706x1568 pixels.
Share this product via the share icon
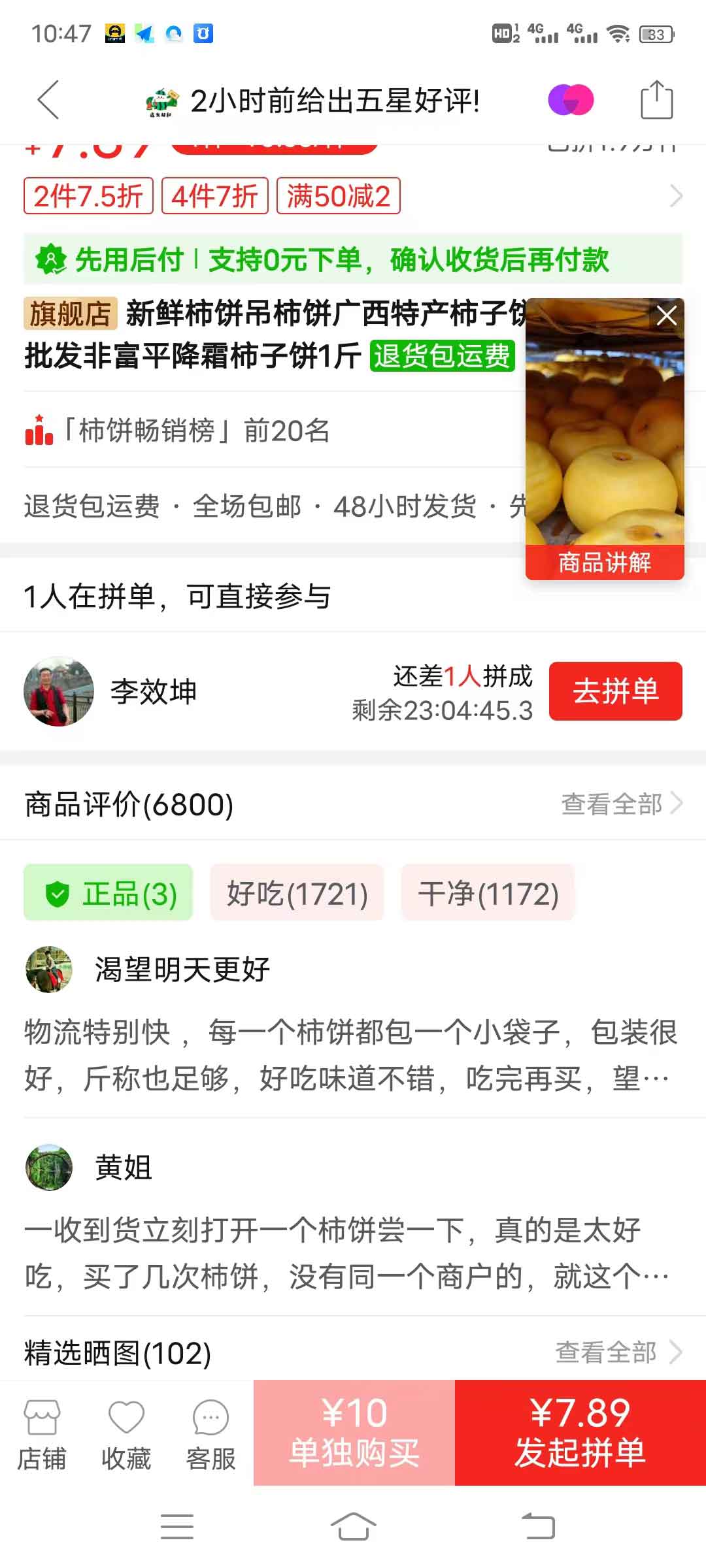click(656, 100)
